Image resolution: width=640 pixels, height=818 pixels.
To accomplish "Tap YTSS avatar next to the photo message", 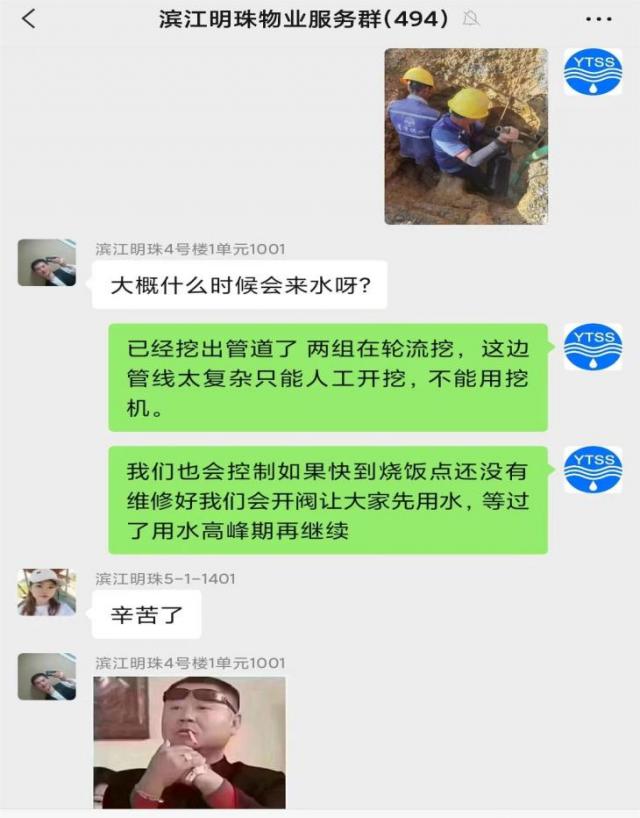I will (592, 72).
